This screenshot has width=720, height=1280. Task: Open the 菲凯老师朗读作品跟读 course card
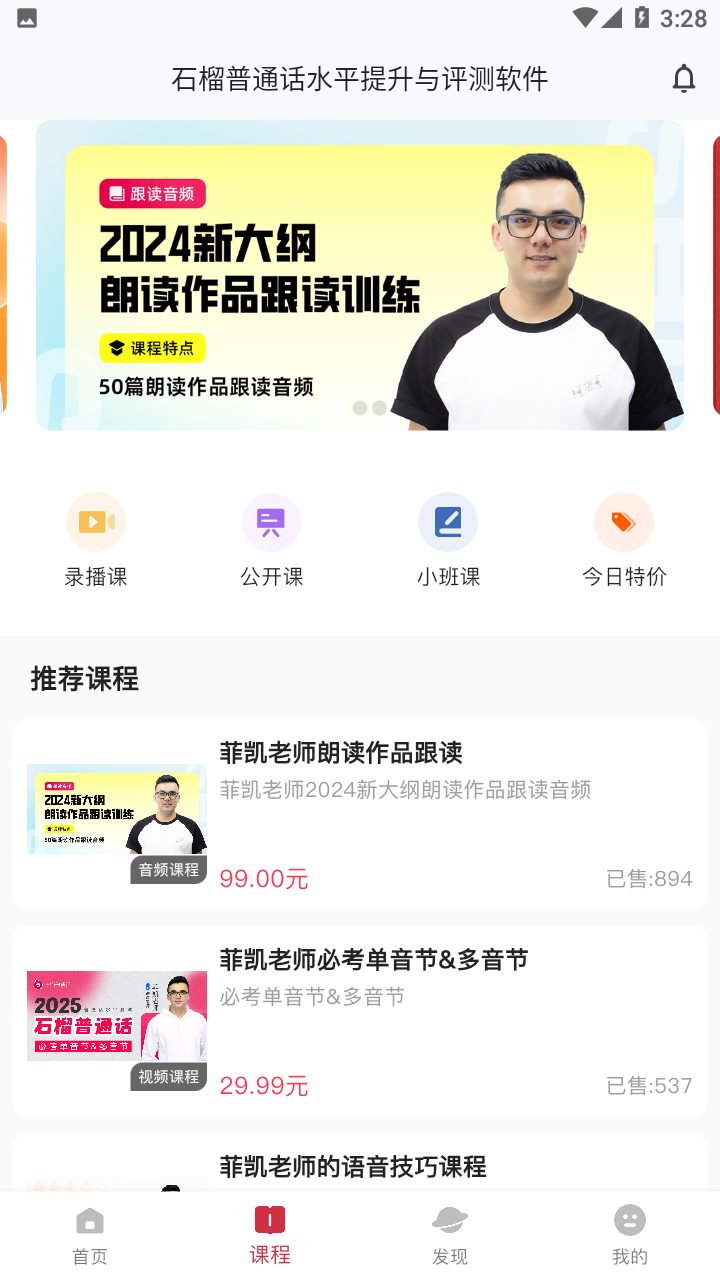360,814
